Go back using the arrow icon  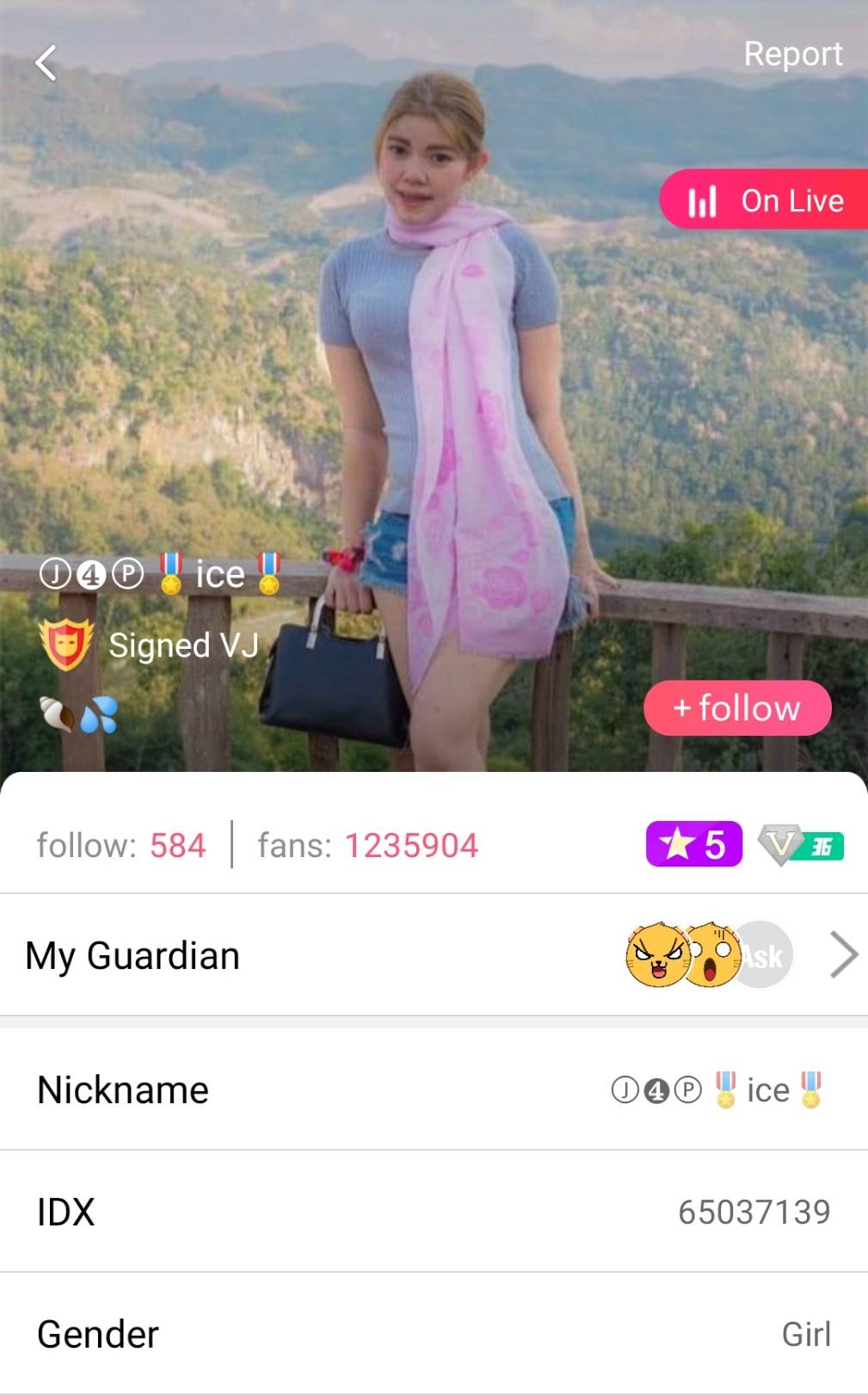click(46, 63)
